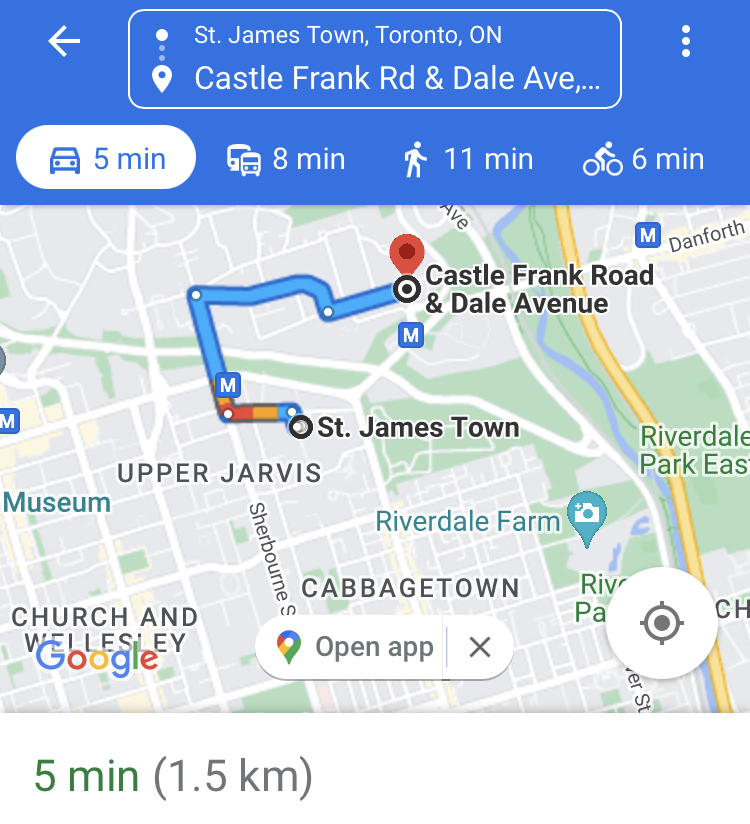This screenshot has width=750, height=824.
Task: Dismiss the Open app prompt
Action: click(x=480, y=647)
